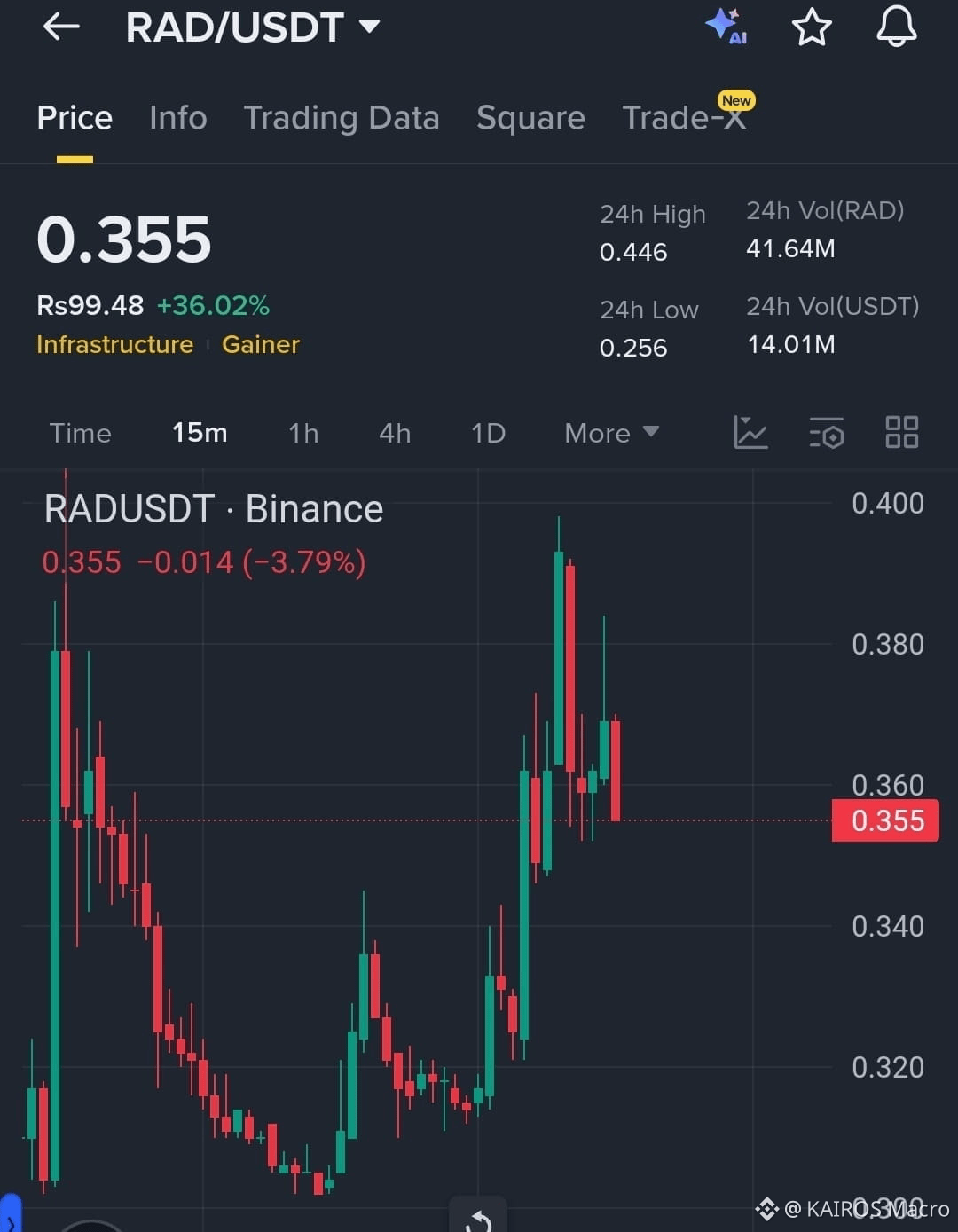The width and height of the screenshot is (958, 1232).
Task: Open chart type dropdown on line chart icon
Action: tap(751, 433)
